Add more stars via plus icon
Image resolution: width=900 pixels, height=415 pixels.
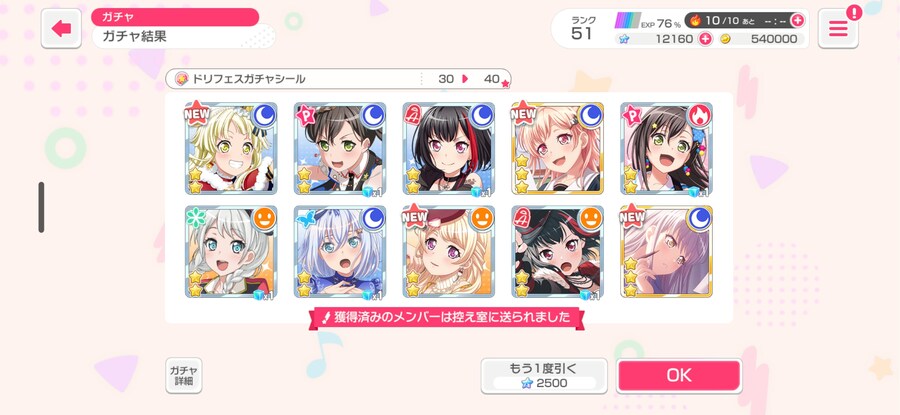pos(706,39)
